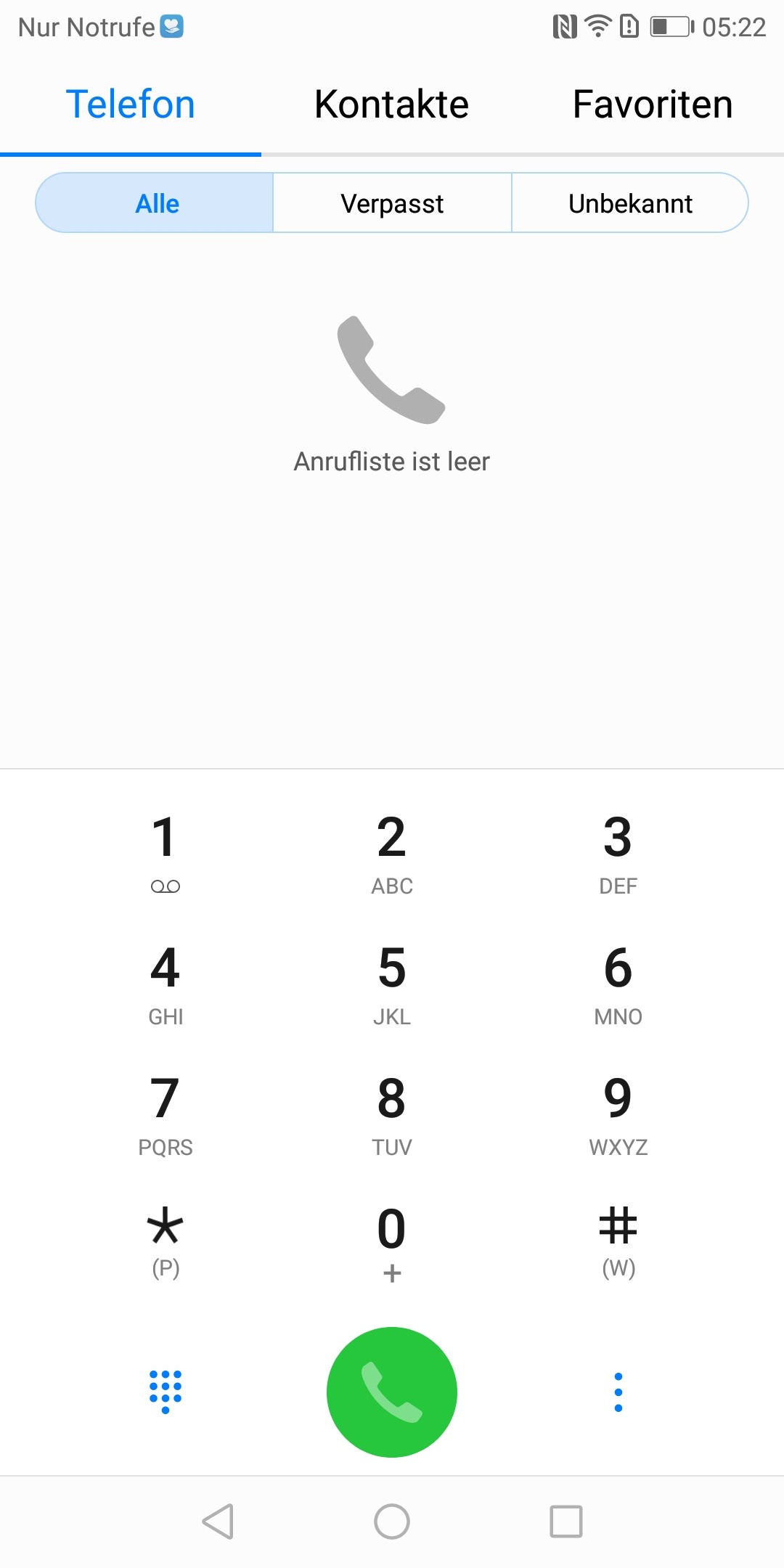Start a call with the green button
This screenshot has width=784, height=1568.
392,1392
